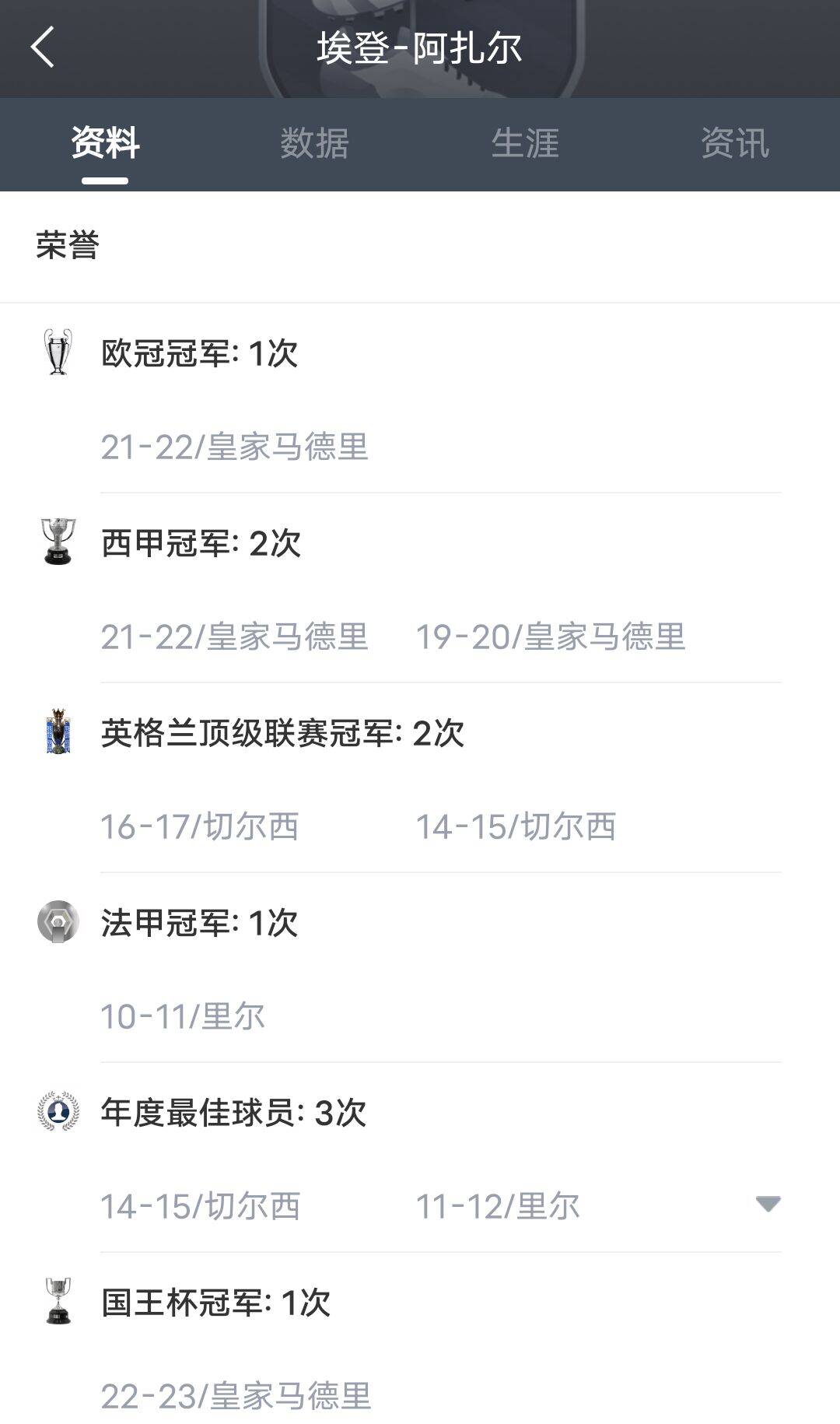The height and width of the screenshot is (1424, 840).
Task: Go back using the top-left arrow
Action: (x=43, y=47)
